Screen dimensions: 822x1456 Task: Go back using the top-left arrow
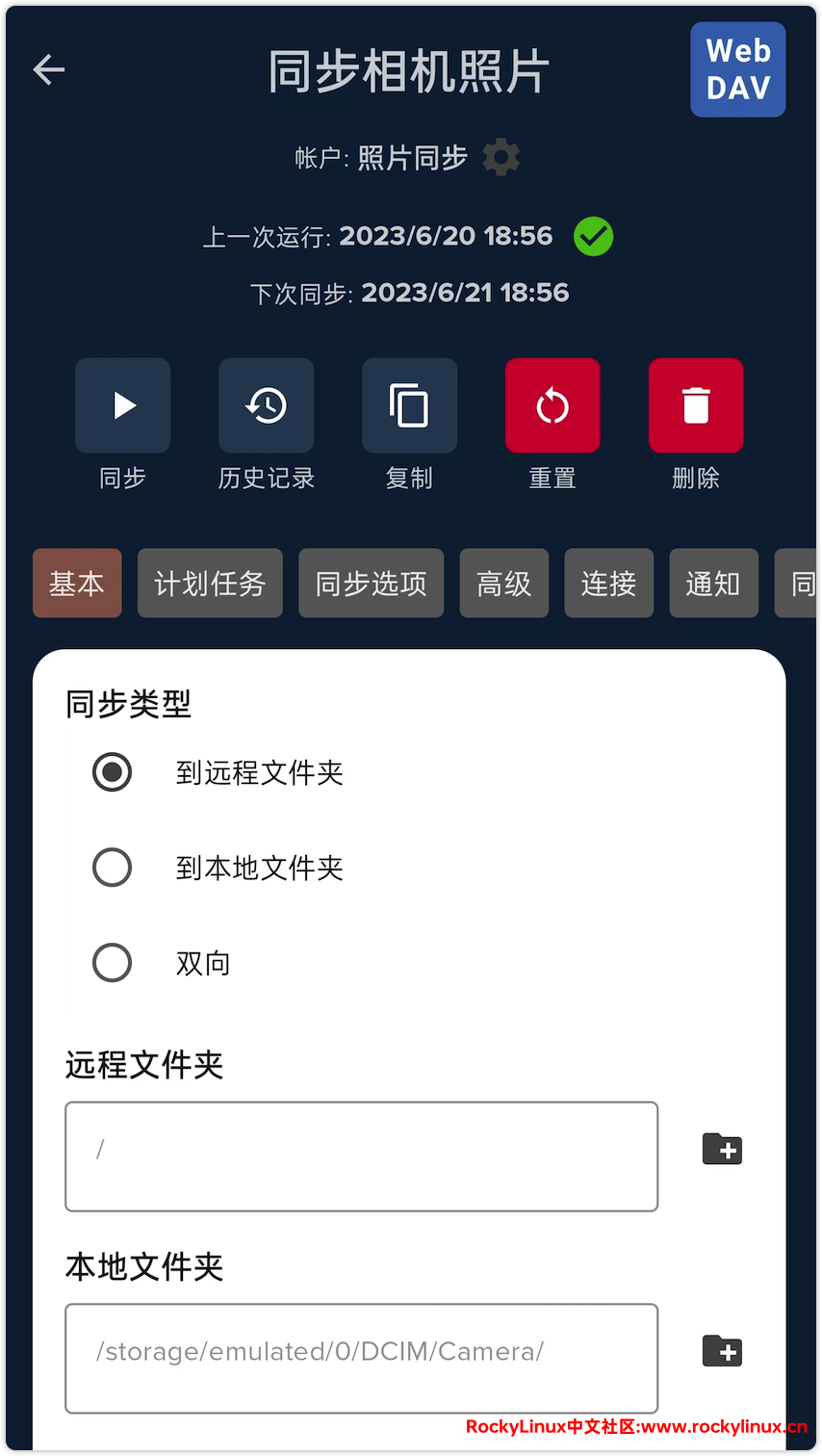point(49,69)
